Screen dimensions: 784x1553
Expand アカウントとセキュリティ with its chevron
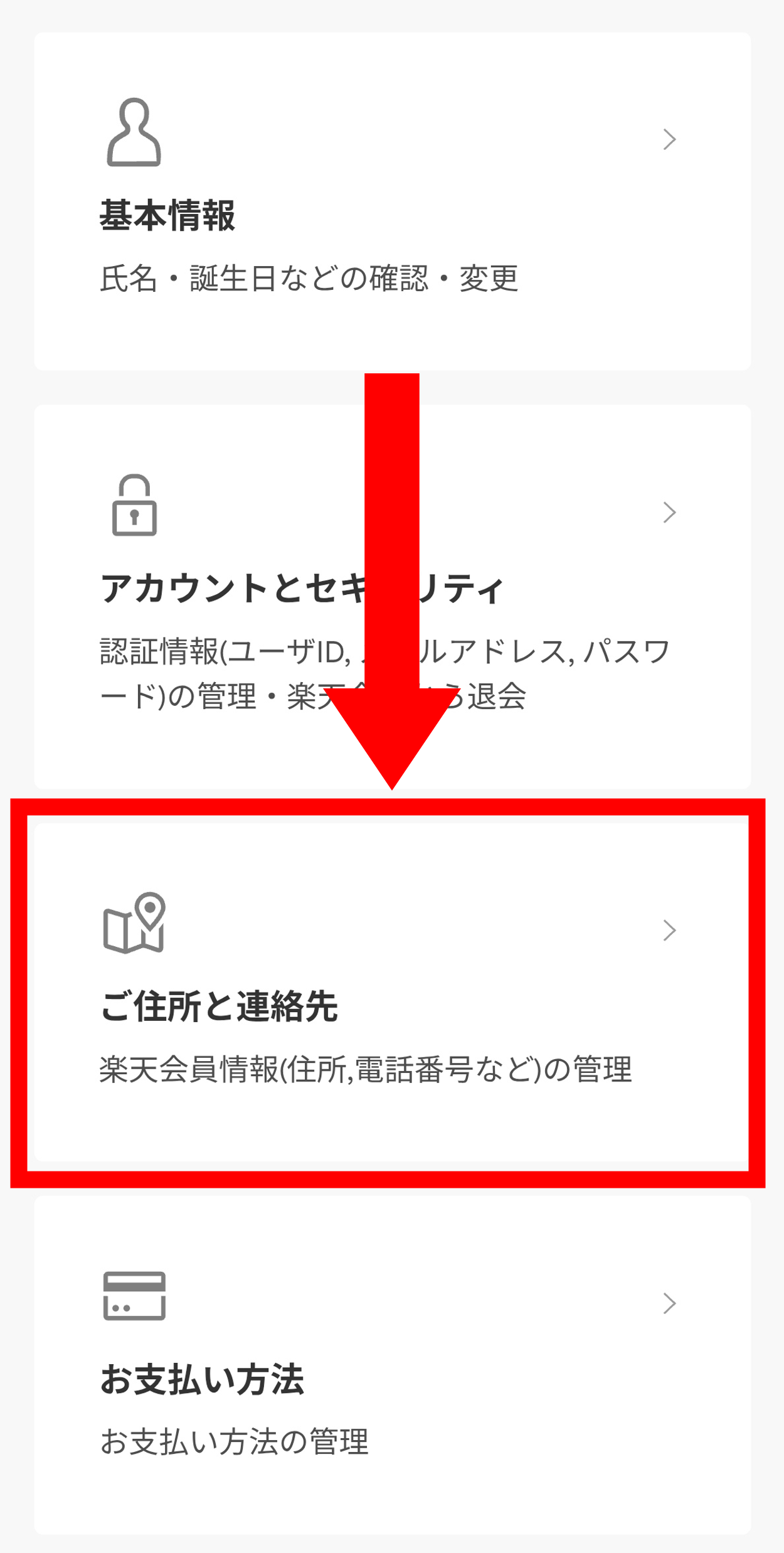[670, 513]
